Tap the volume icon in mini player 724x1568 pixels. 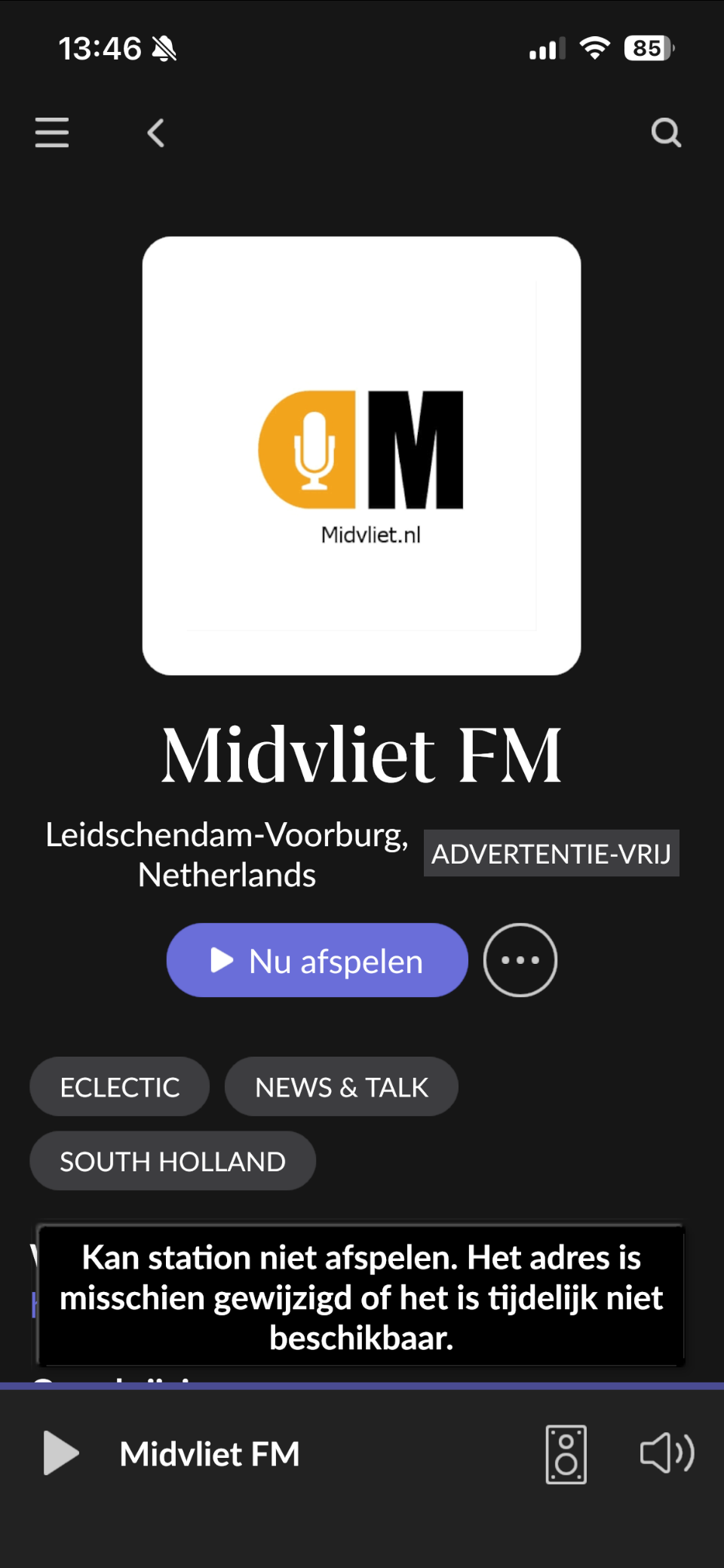pos(667,1453)
